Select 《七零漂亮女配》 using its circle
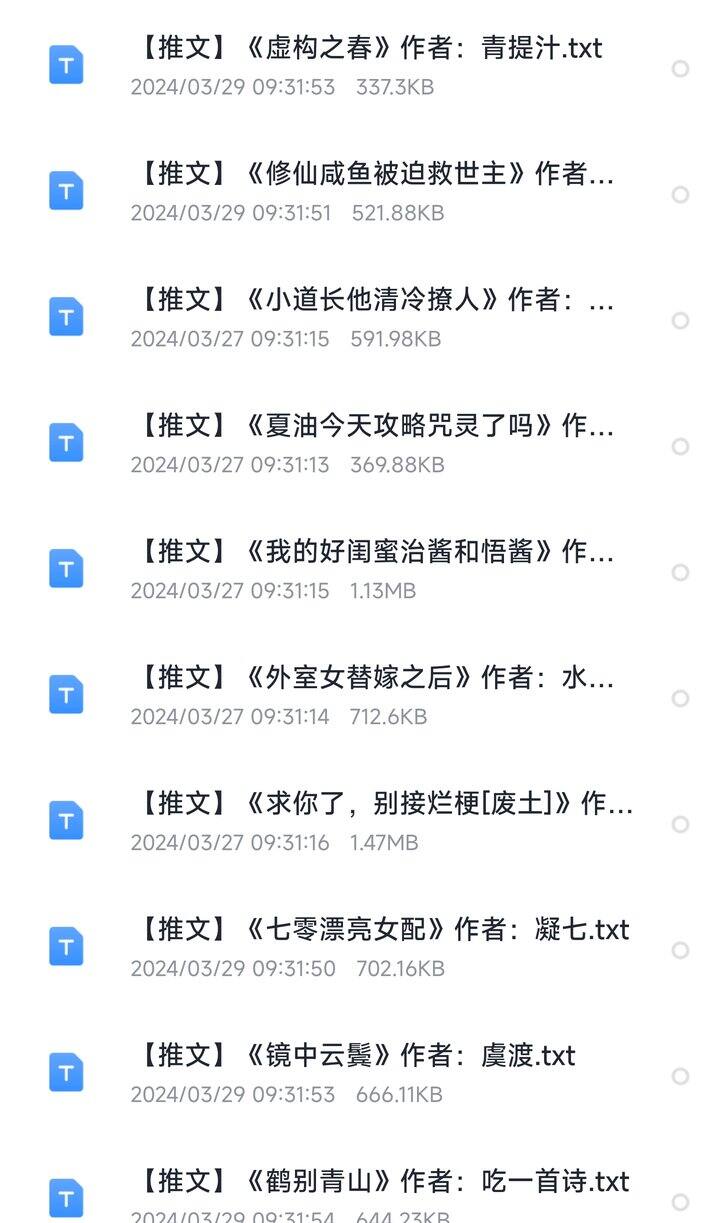The width and height of the screenshot is (720, 1223). pos(681,950)
